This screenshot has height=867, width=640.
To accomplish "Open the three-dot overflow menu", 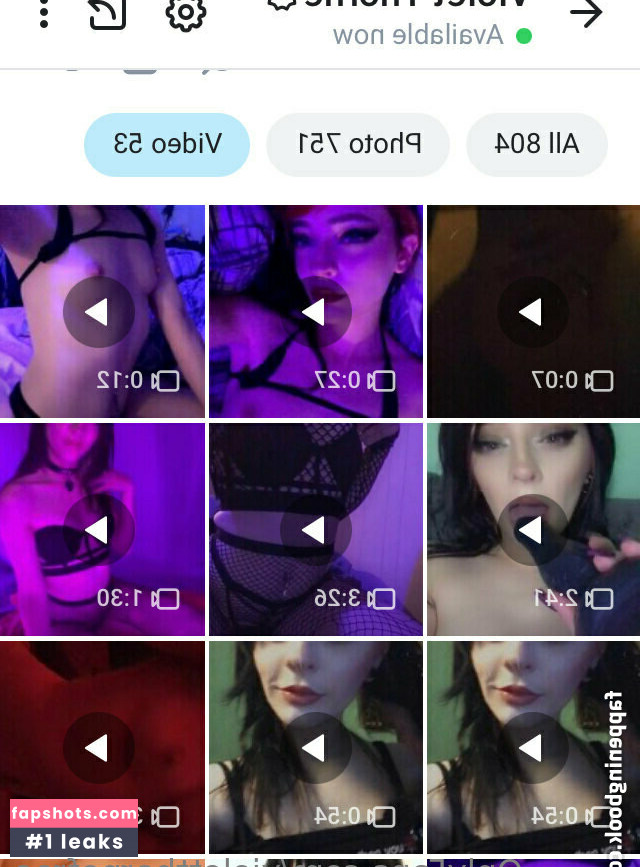I will pyautogui.click(x=44, y=13).
